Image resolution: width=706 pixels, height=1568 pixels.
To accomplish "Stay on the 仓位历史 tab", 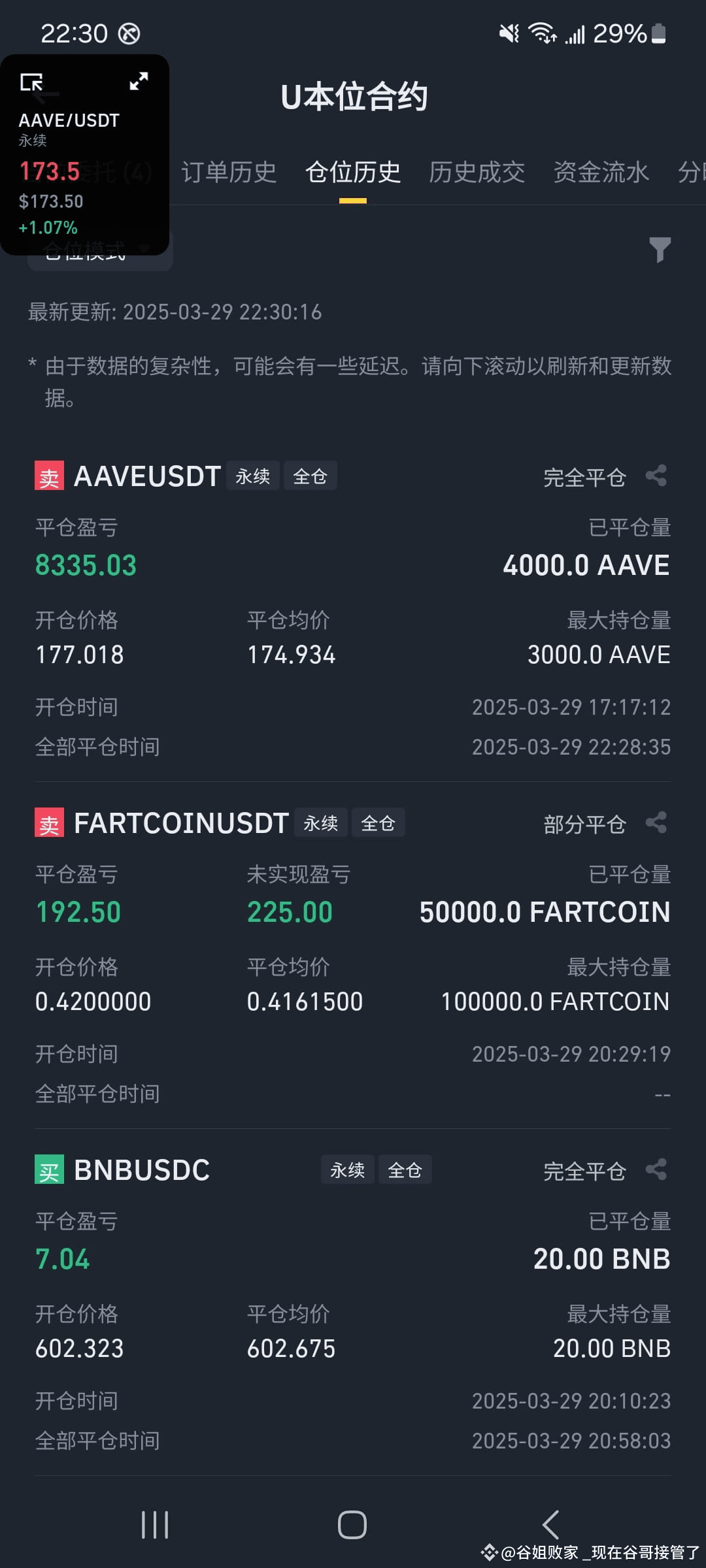I will (352, 171).
